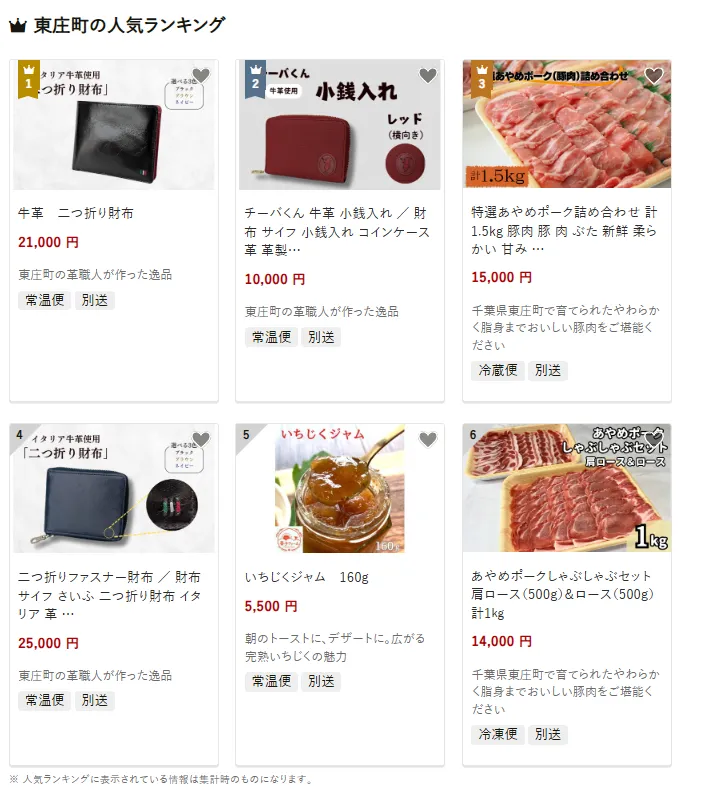The image size is (722, 807).
Task: Like the いちじくジャム 160g product
Action: pyautogui.click(x=428, y=439)
